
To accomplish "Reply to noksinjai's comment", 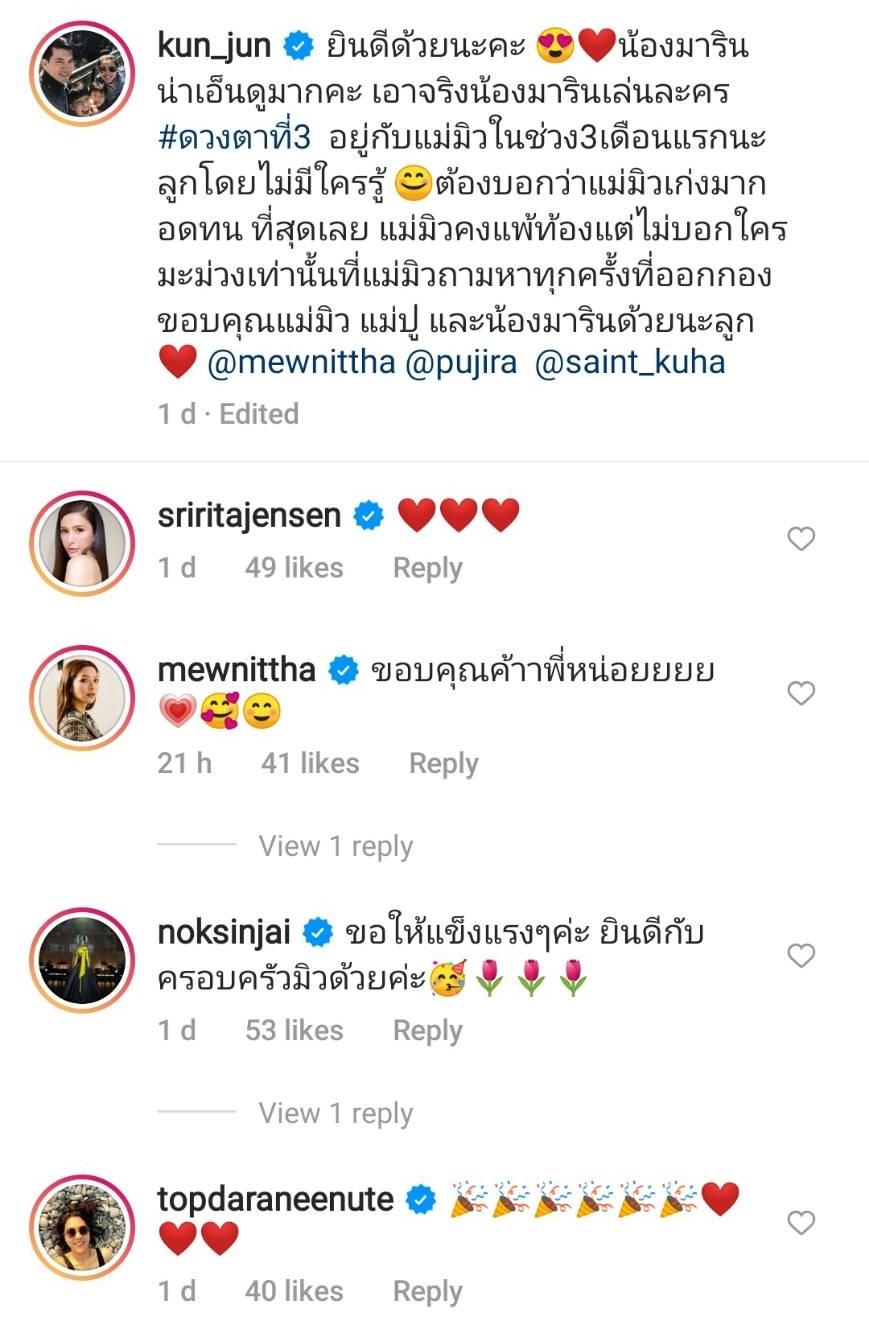I will [427, 1031].
